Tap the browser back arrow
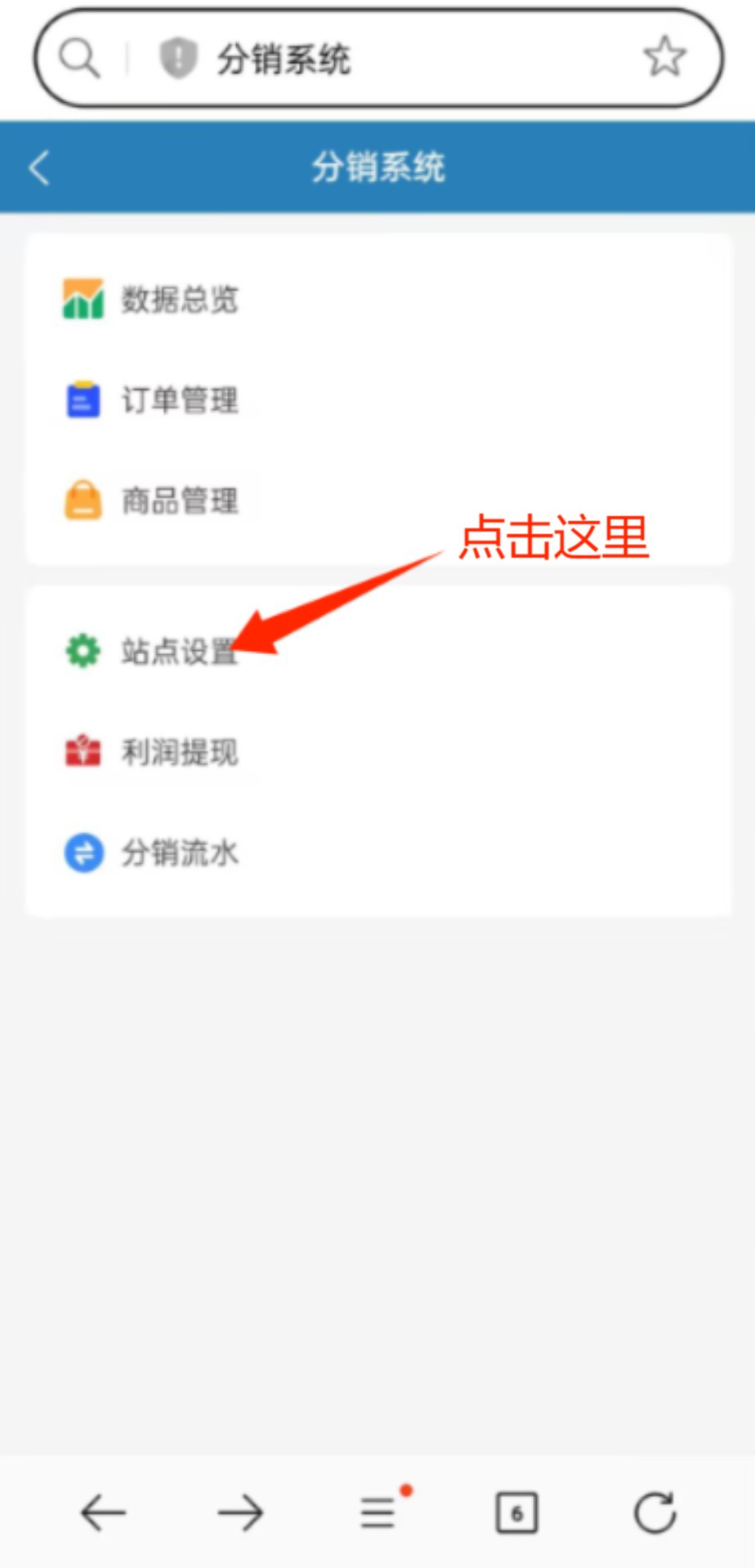Screen dimensions: 755x1568 103,1512
